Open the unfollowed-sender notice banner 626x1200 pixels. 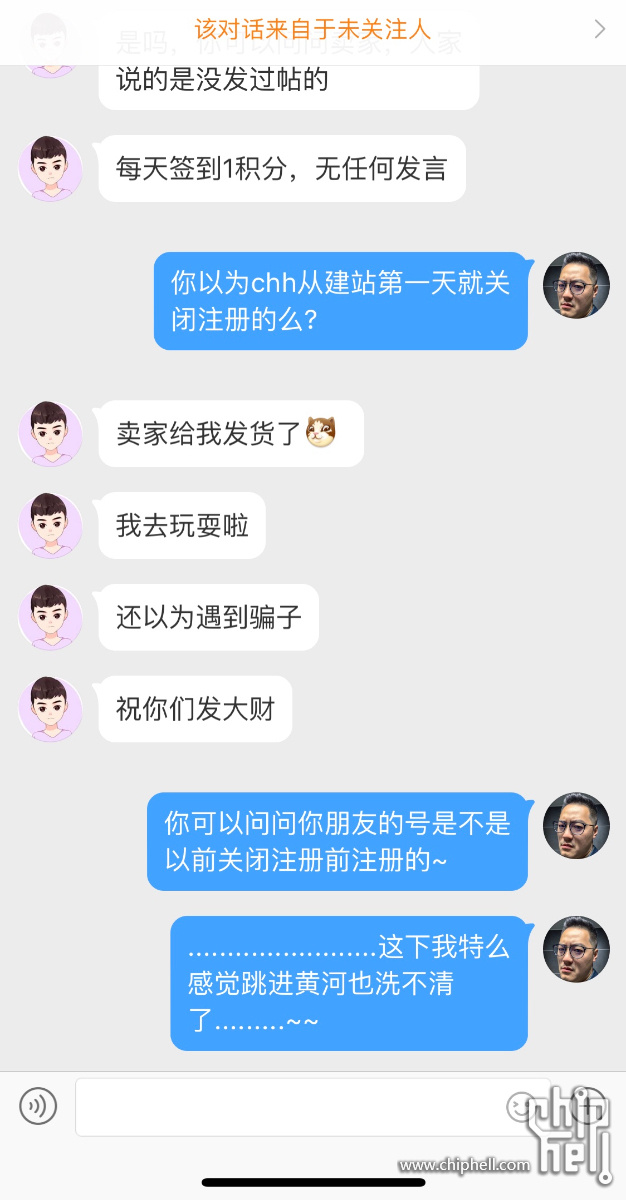[313, 28]
